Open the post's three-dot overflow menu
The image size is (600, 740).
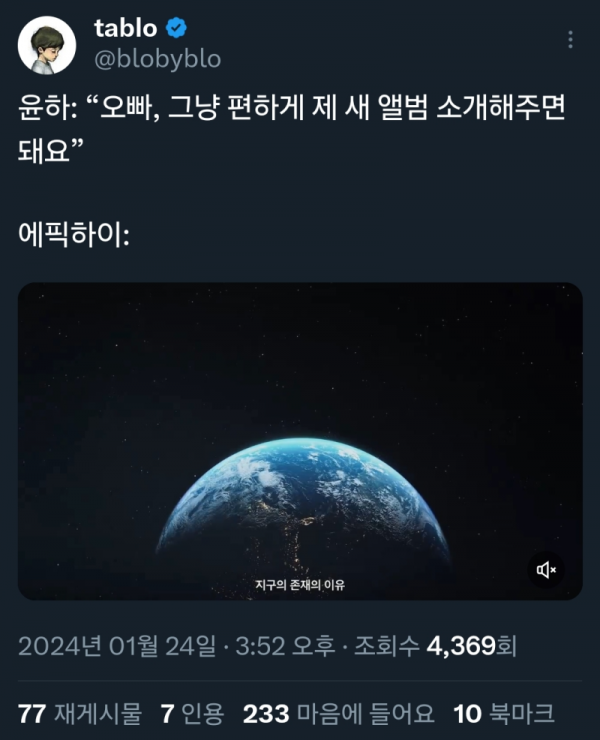tap(571, 40)
